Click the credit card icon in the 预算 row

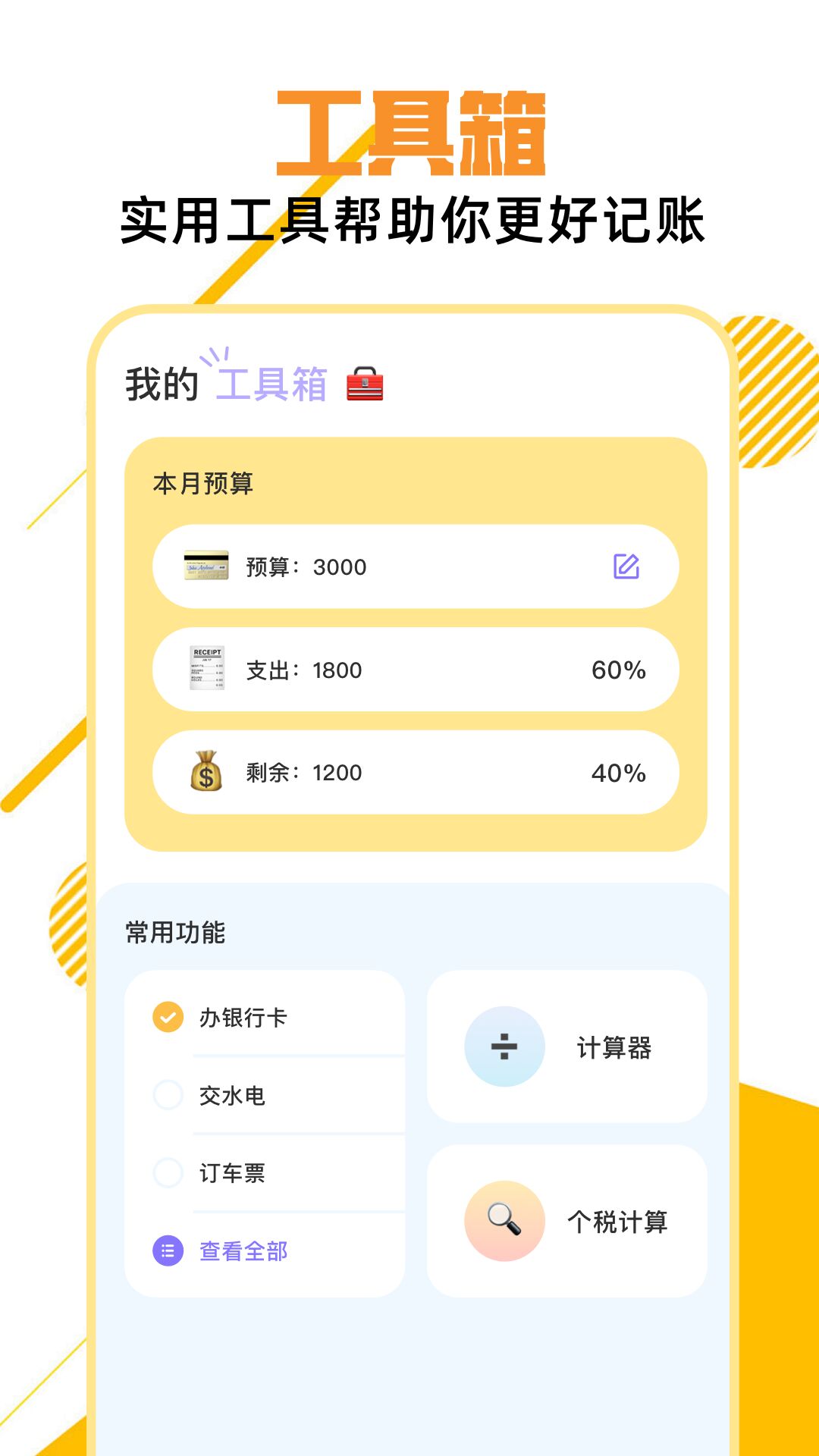click(x=206, y=566)
